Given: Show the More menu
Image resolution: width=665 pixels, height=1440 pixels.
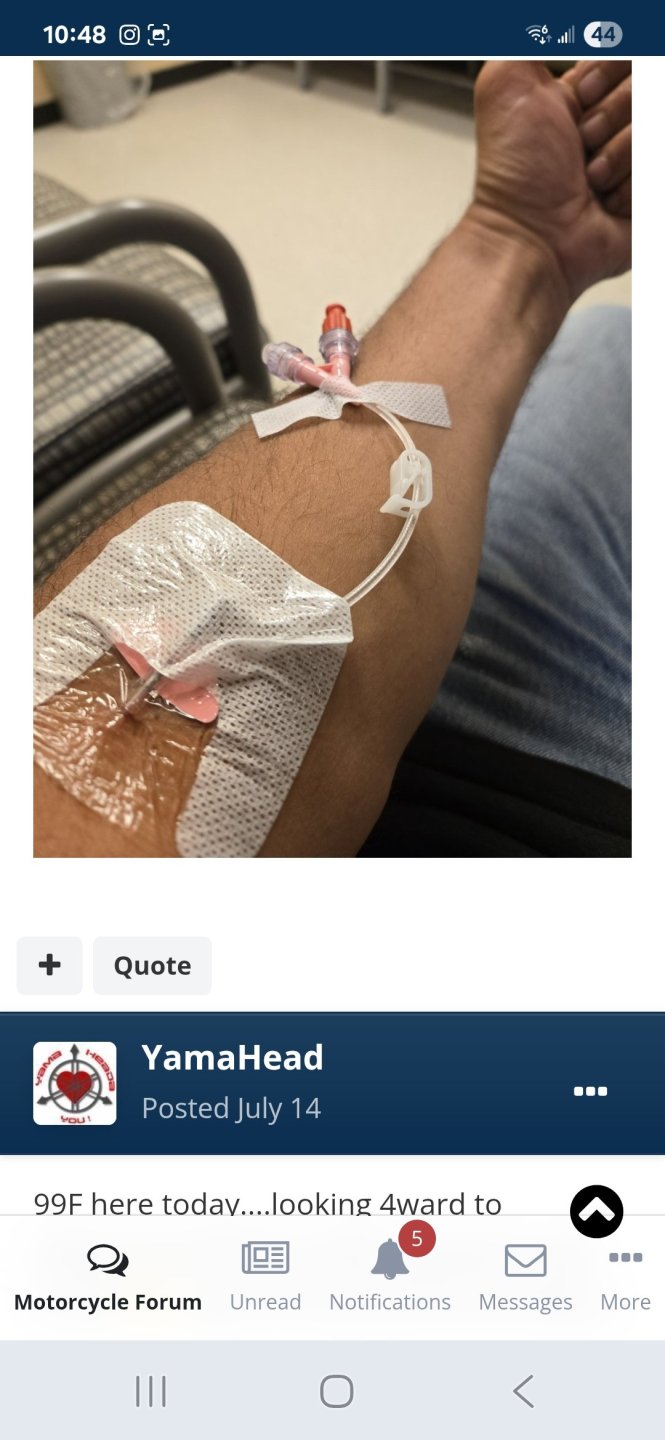Looking at the screenshot, I should (x=625, y=1277).
